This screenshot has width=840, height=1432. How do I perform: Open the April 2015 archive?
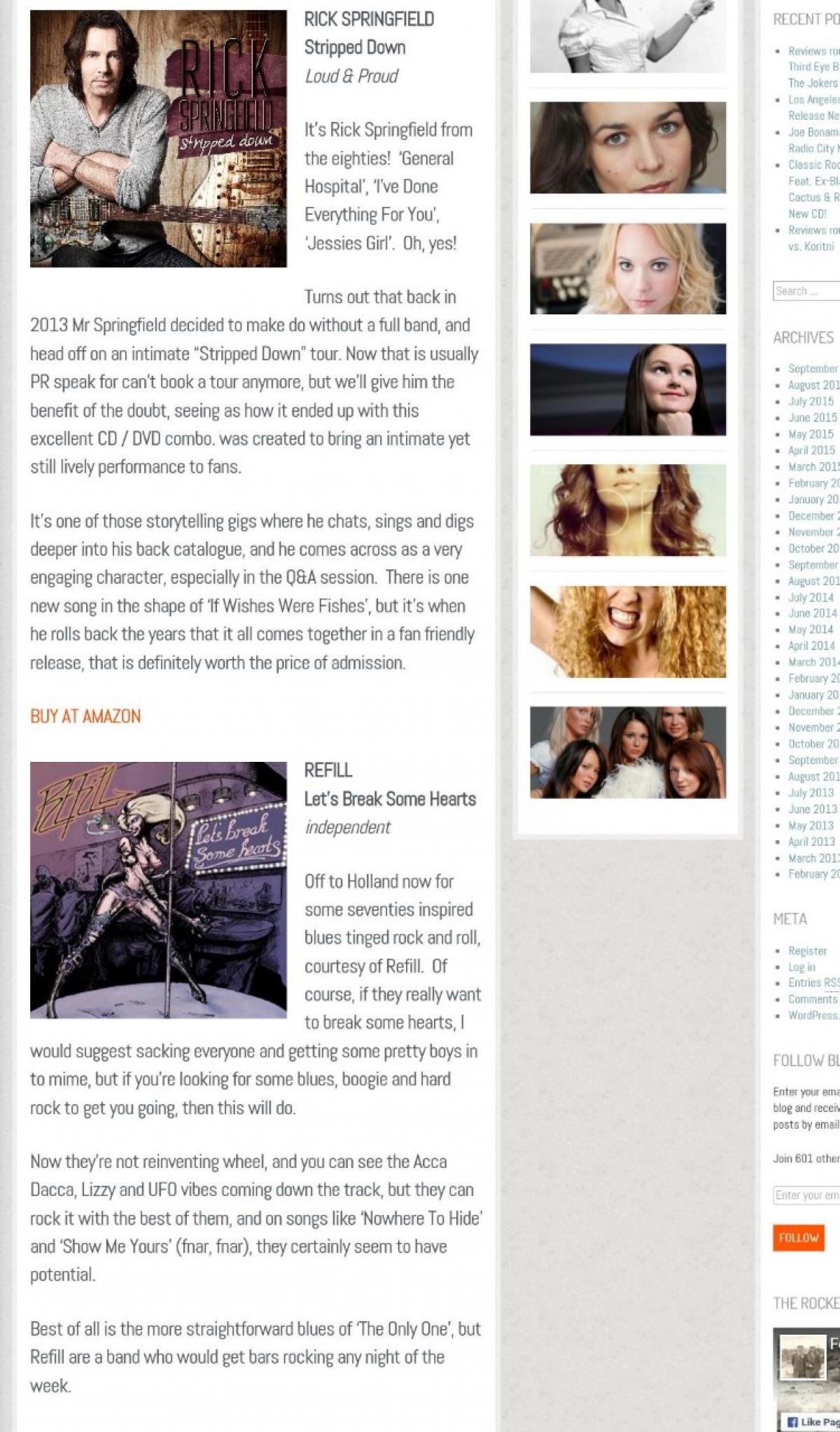click(x=811, y=450)
